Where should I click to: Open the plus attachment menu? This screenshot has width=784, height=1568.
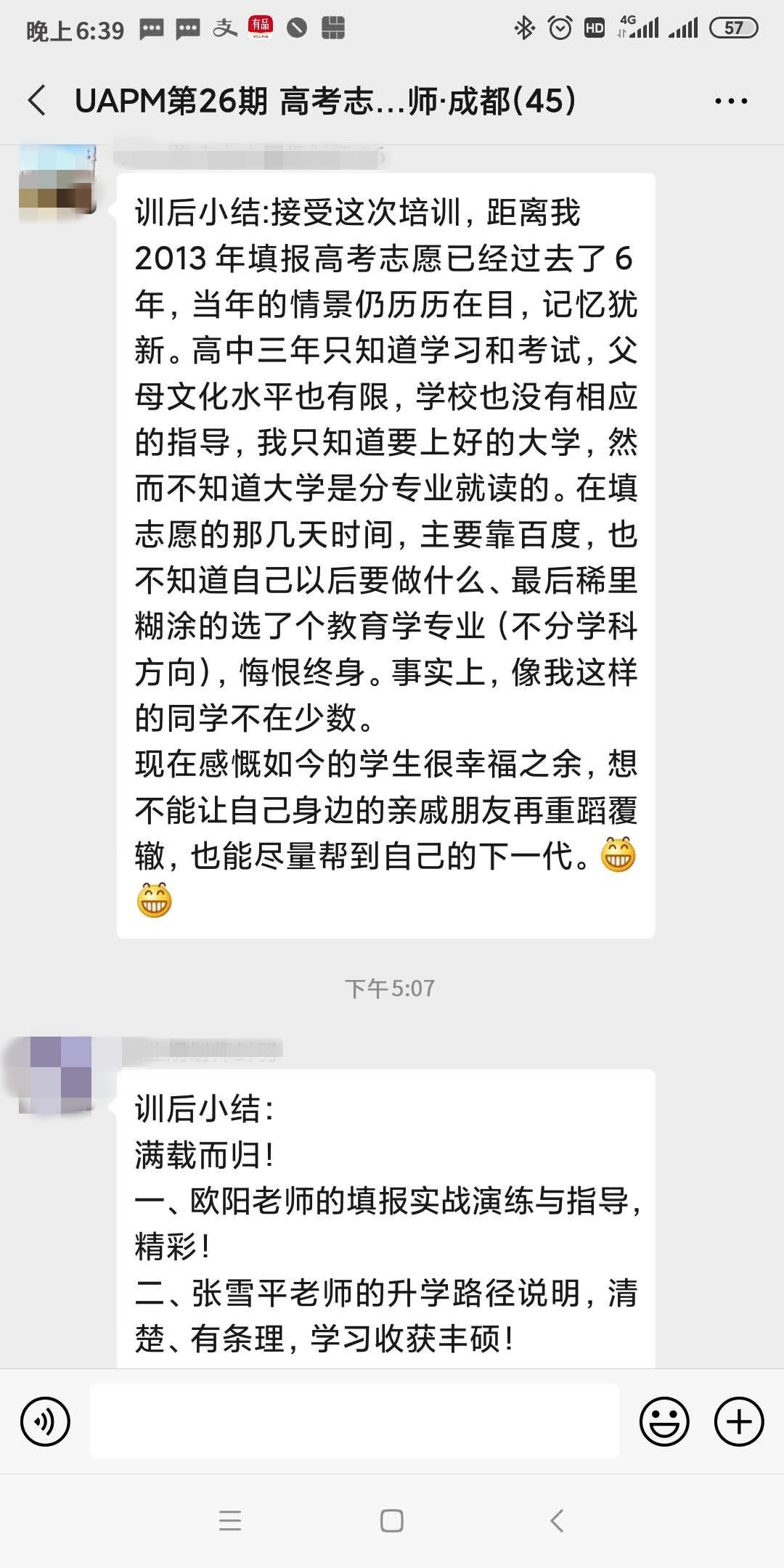point(739,1421)
